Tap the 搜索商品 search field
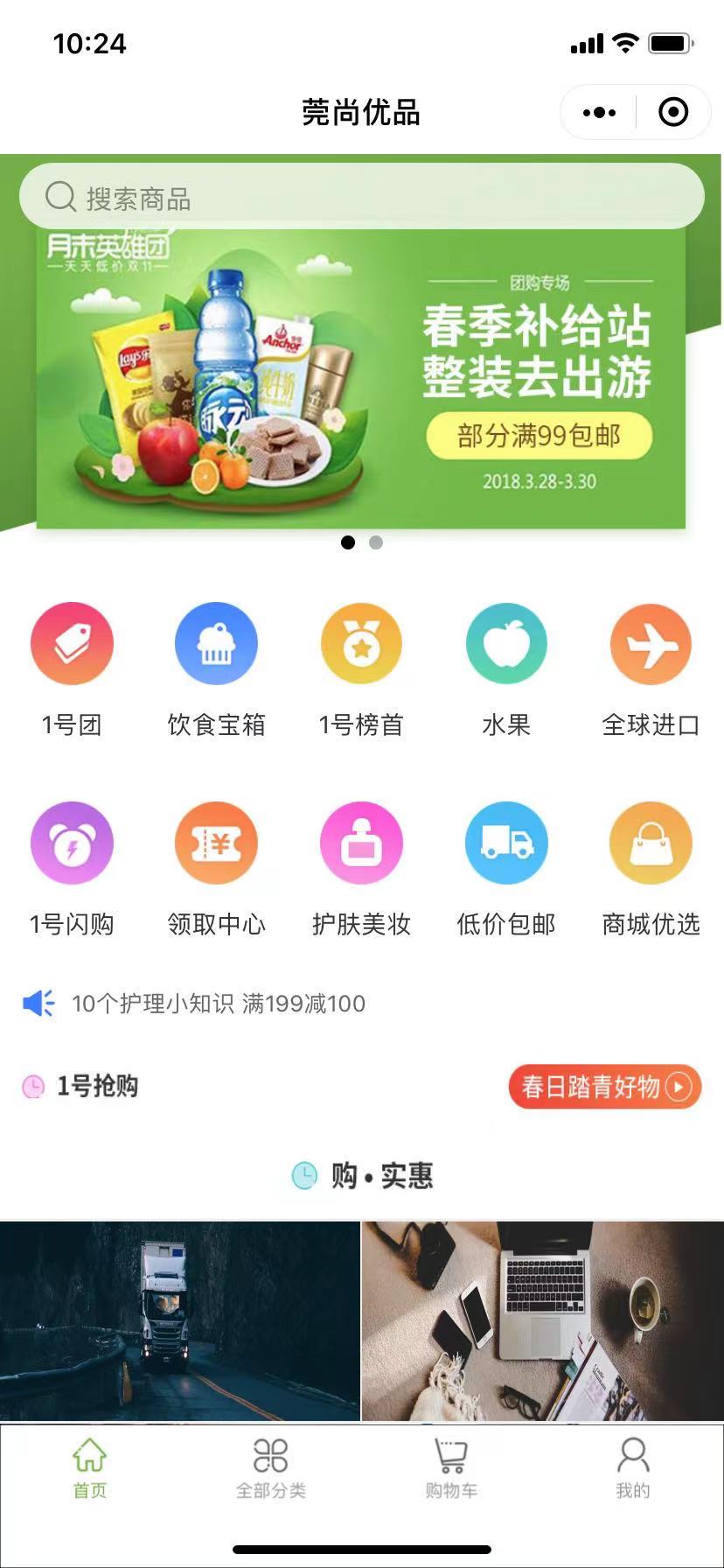 click(362, 196)
